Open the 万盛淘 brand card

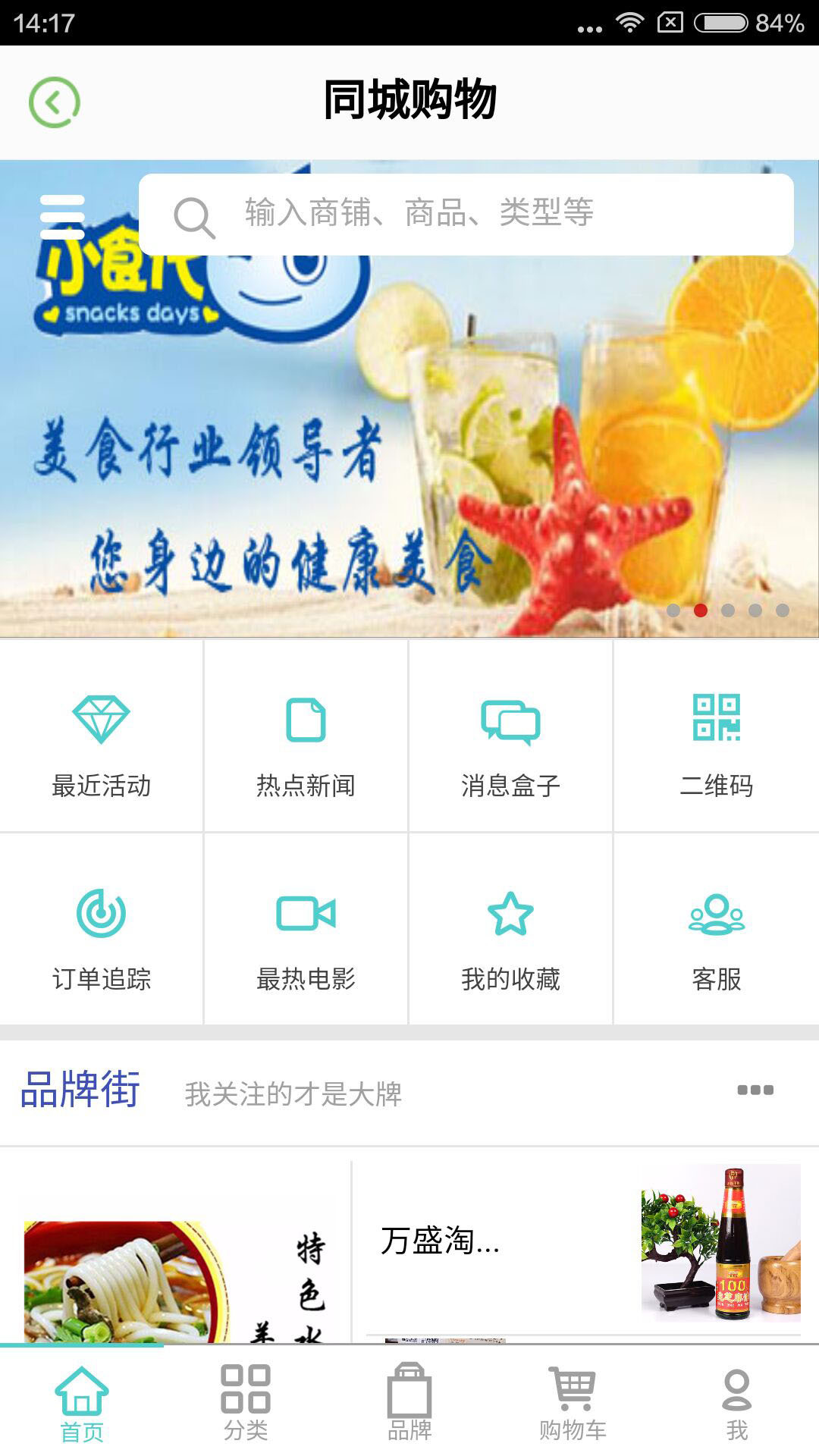point(584,1244)
